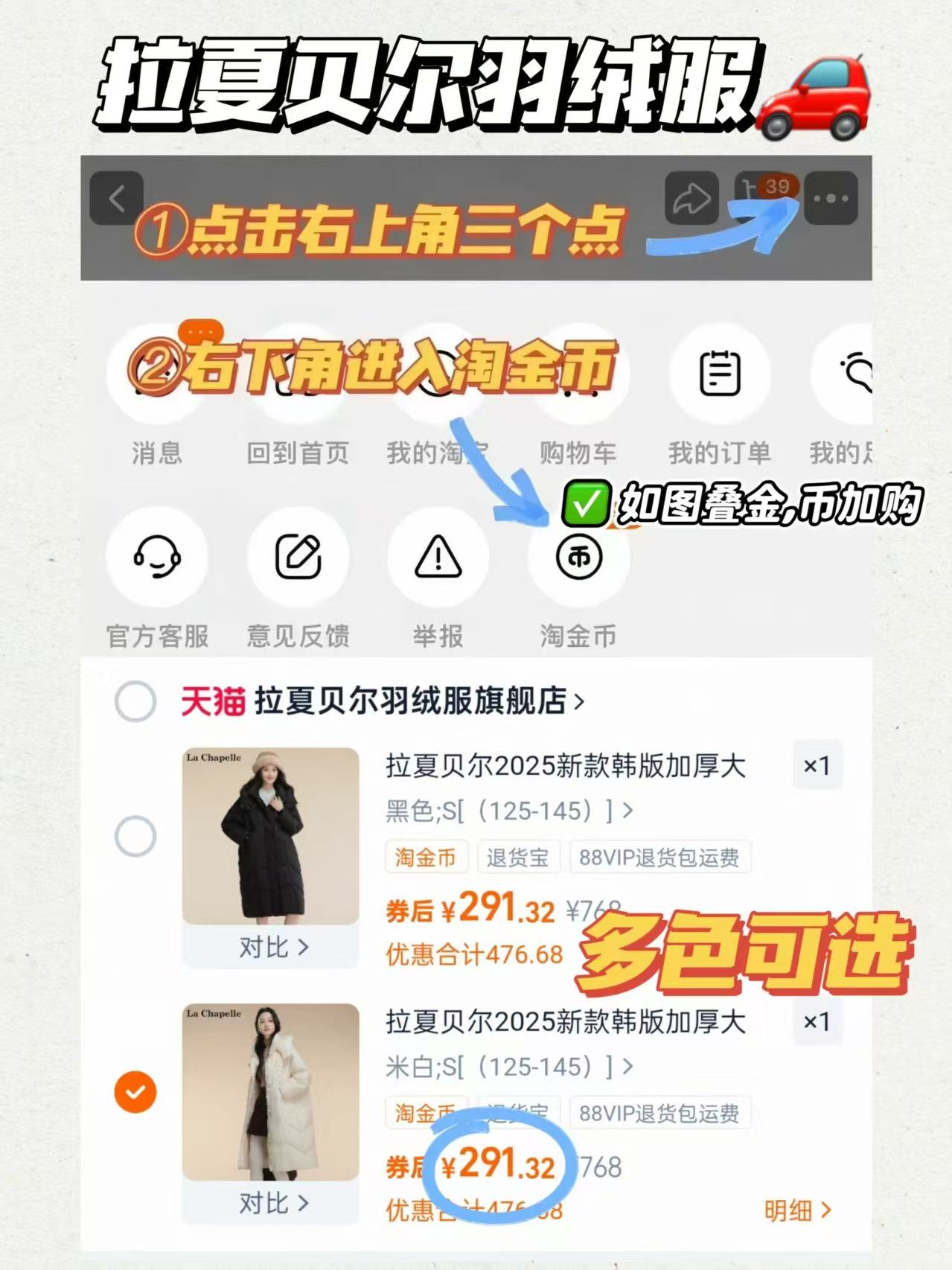This screenshot has width=952, height=1270.
Task: Open the three-dots overflow menu
Action: coord(831,198)
